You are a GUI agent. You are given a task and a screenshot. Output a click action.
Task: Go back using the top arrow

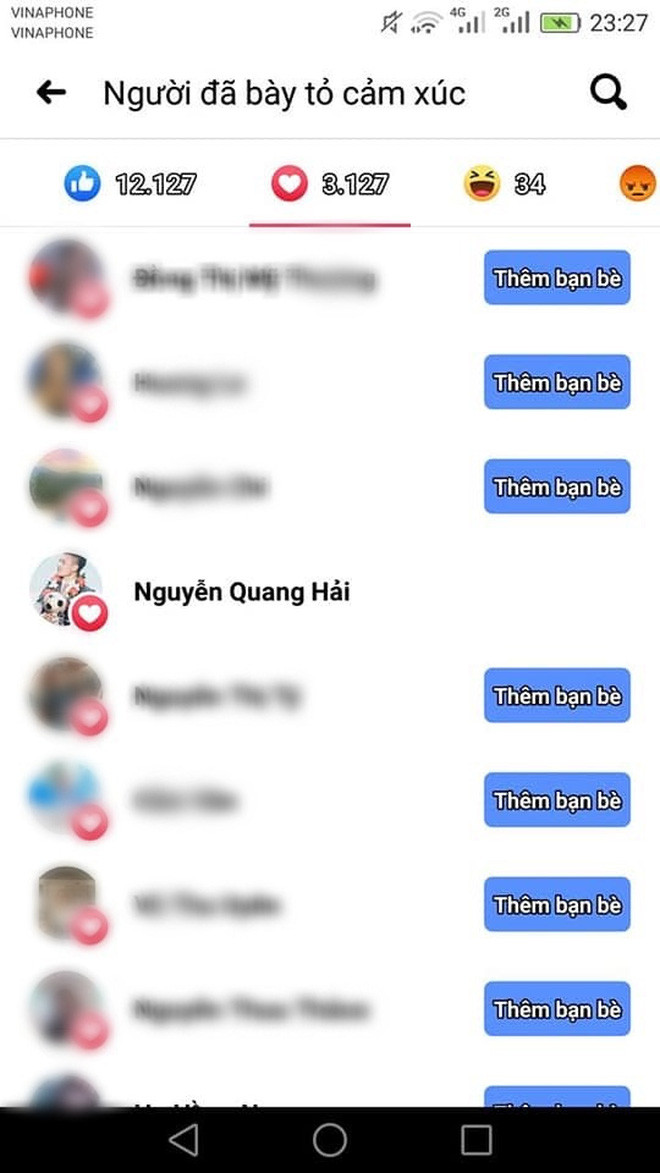tap(51, 93)
